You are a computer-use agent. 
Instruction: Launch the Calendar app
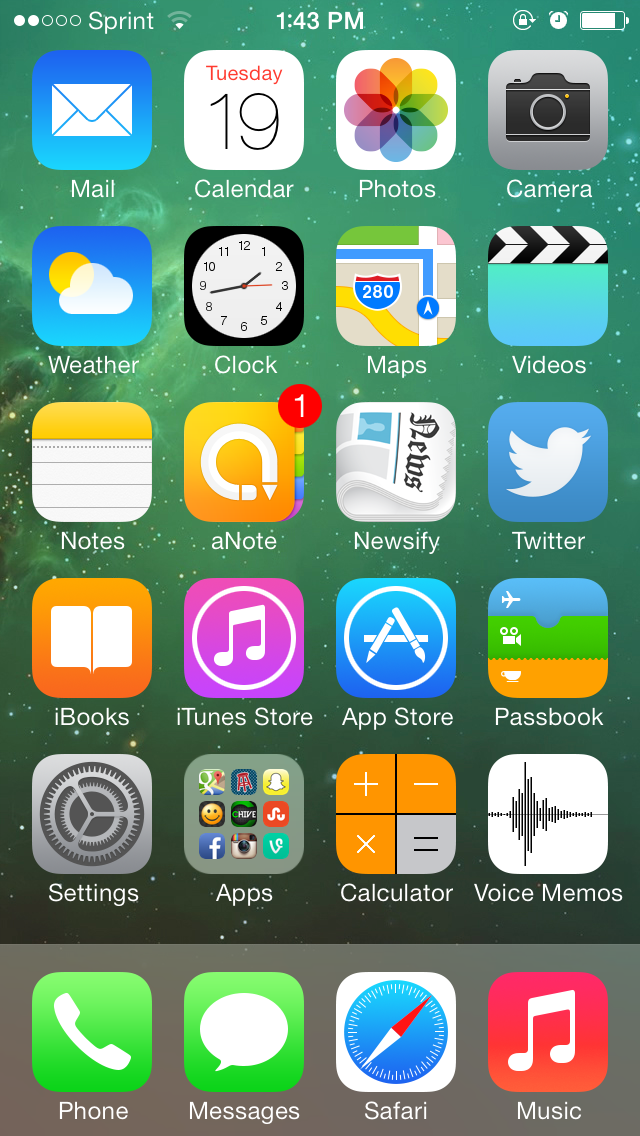click(x=244, y=110)
